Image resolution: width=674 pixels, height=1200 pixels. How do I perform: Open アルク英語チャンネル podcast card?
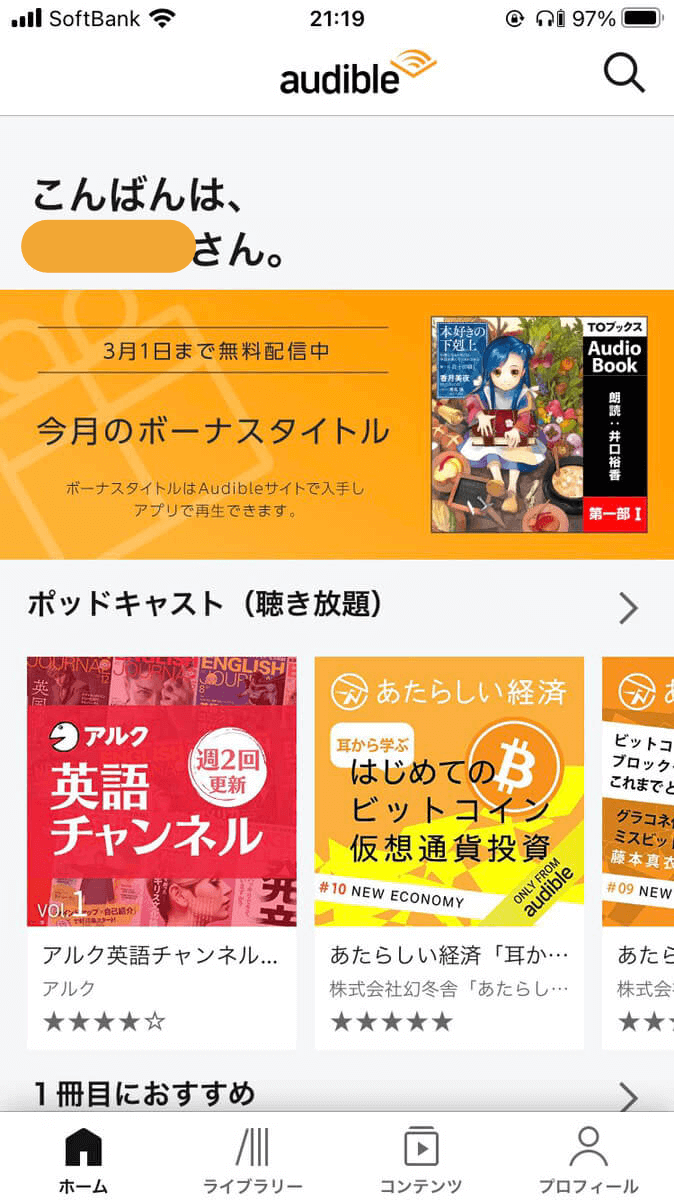pyautogui.click(x=161, y=852)
